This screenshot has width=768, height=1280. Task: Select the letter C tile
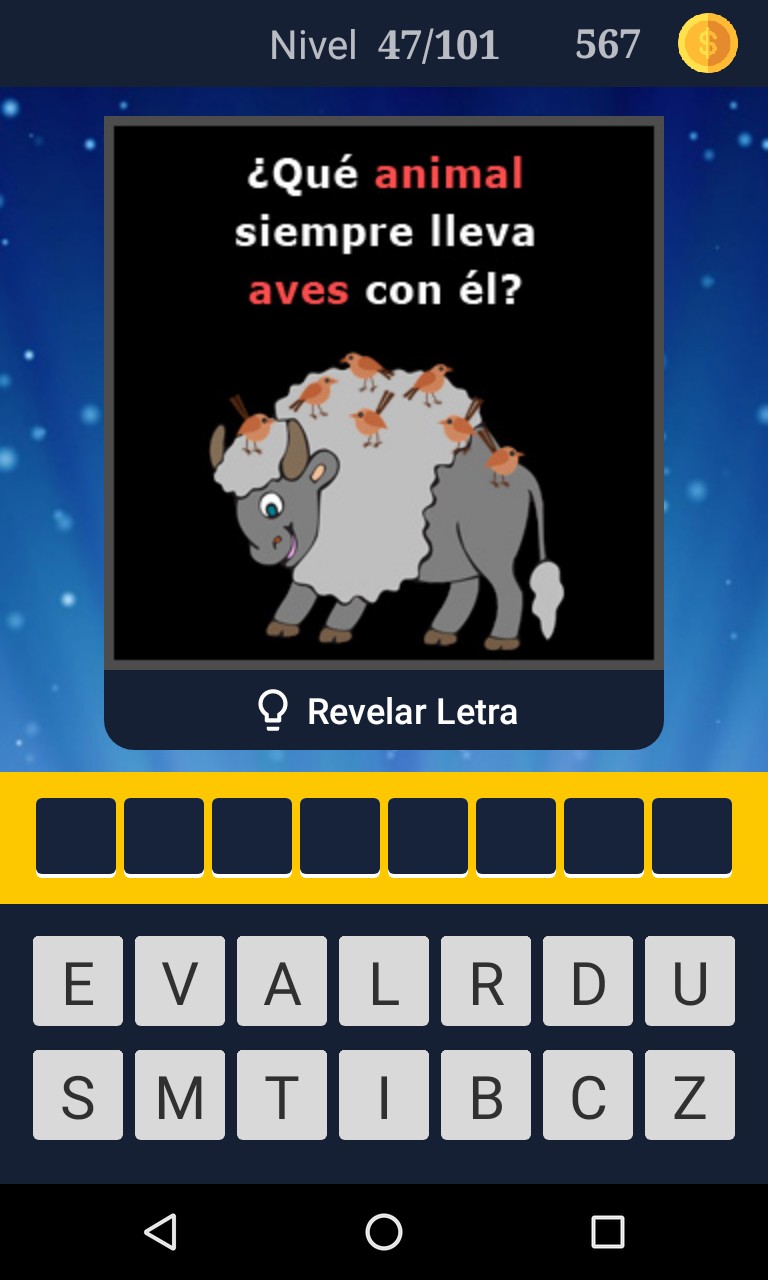588,1095
